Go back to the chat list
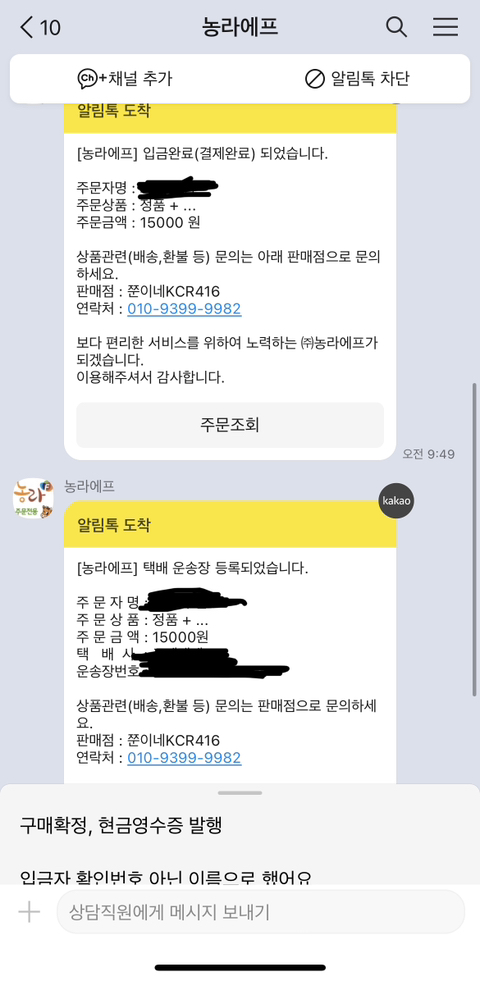Screen dimensions: 480x981 tap(40, 28)
